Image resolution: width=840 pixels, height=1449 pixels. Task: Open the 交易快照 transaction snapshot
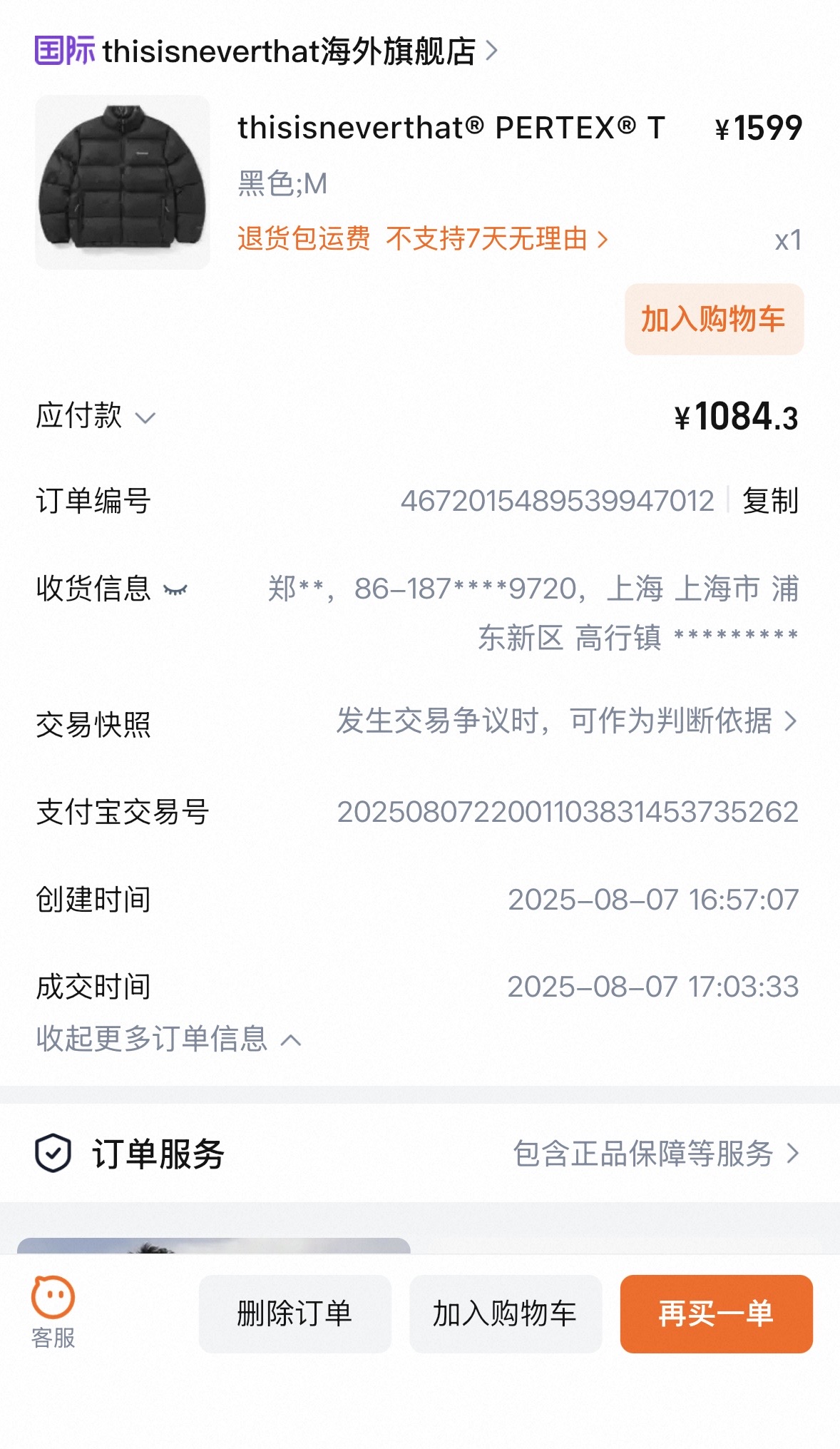pos(420,722)
